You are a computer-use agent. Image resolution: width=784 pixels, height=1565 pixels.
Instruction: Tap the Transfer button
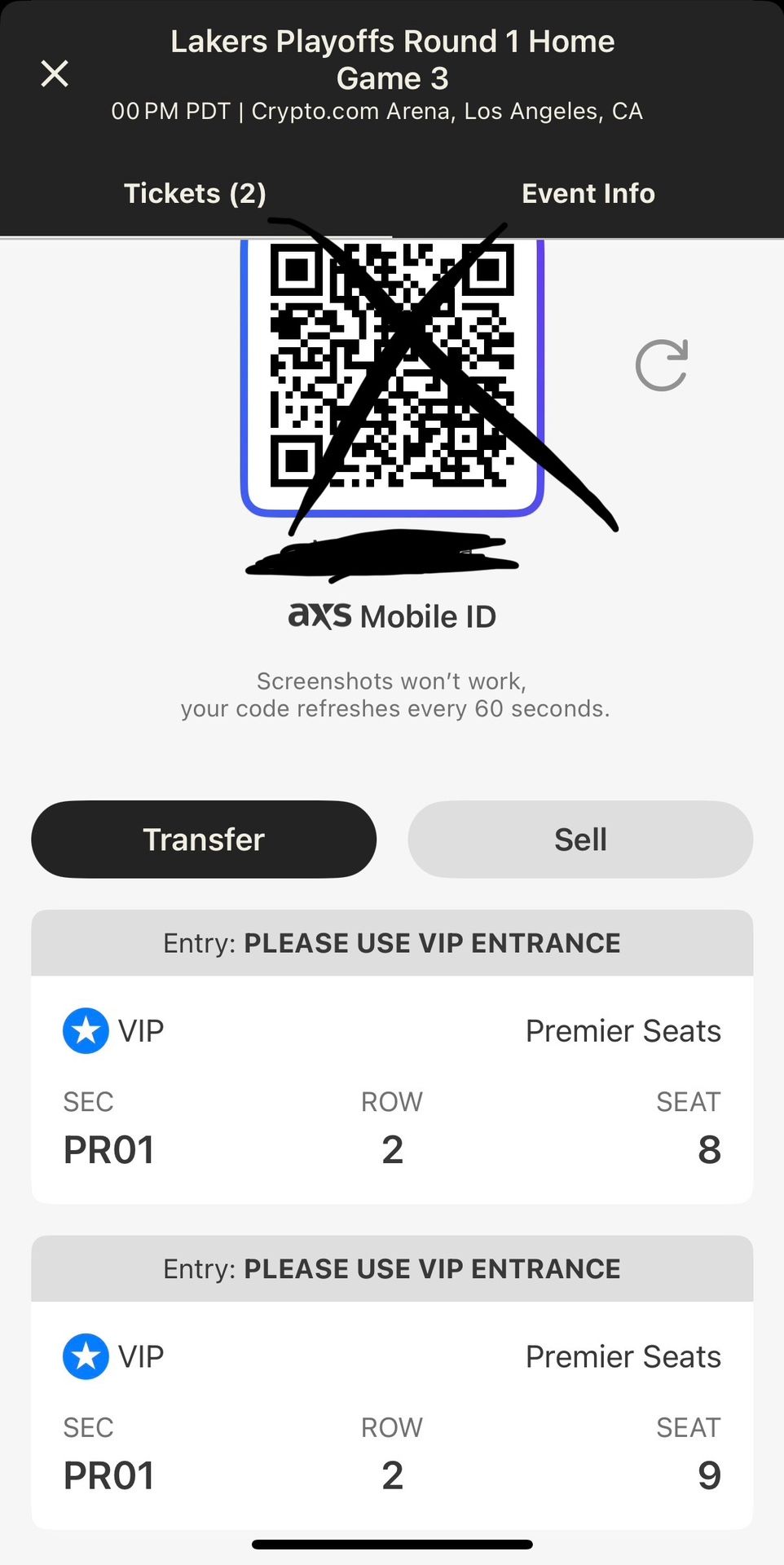(x=203, y=839)
